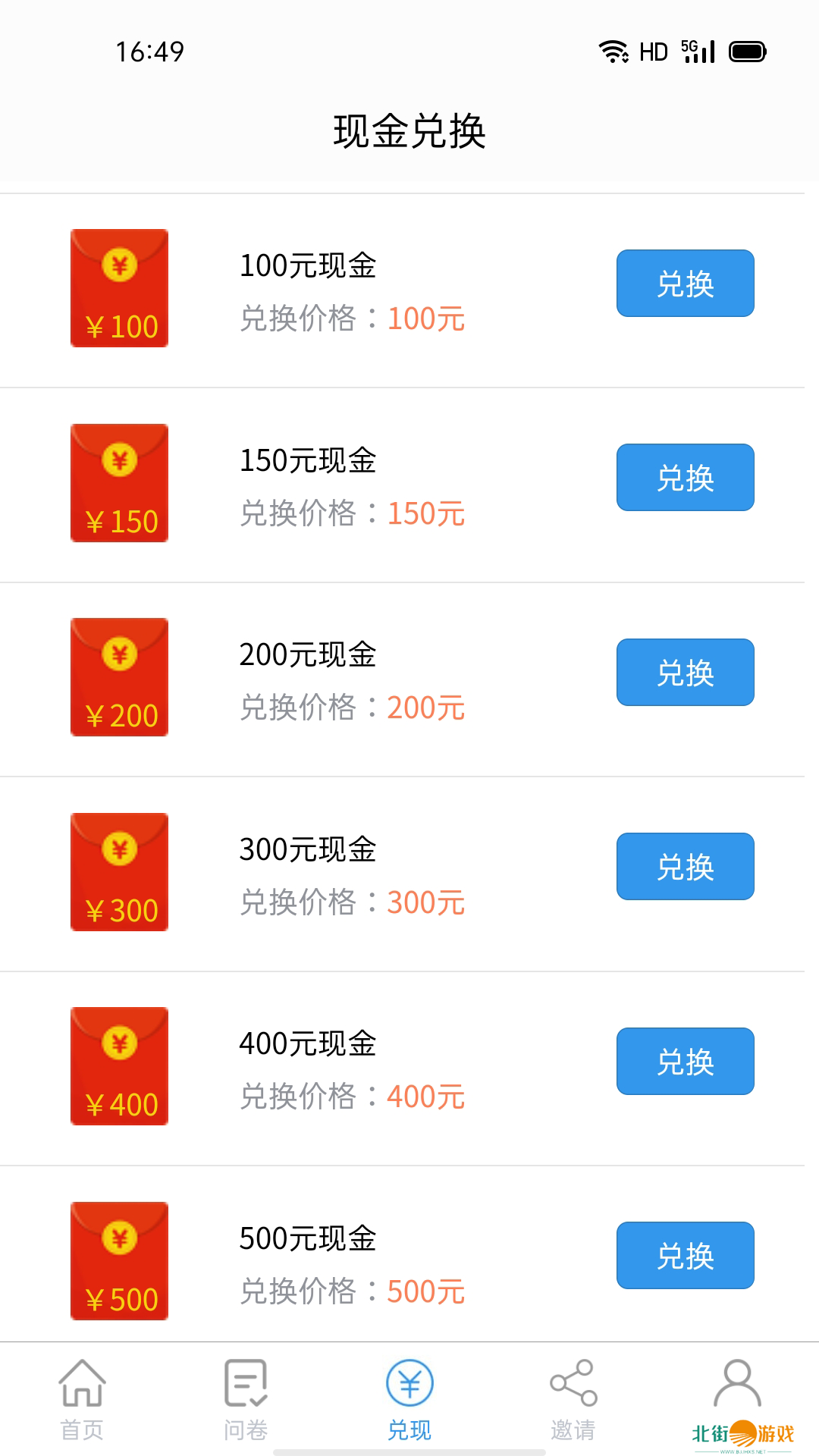This screenshot has width=819, height=1456.
Task: Tap 兑换 for 150元现金
Action: (x=685, y=477)
